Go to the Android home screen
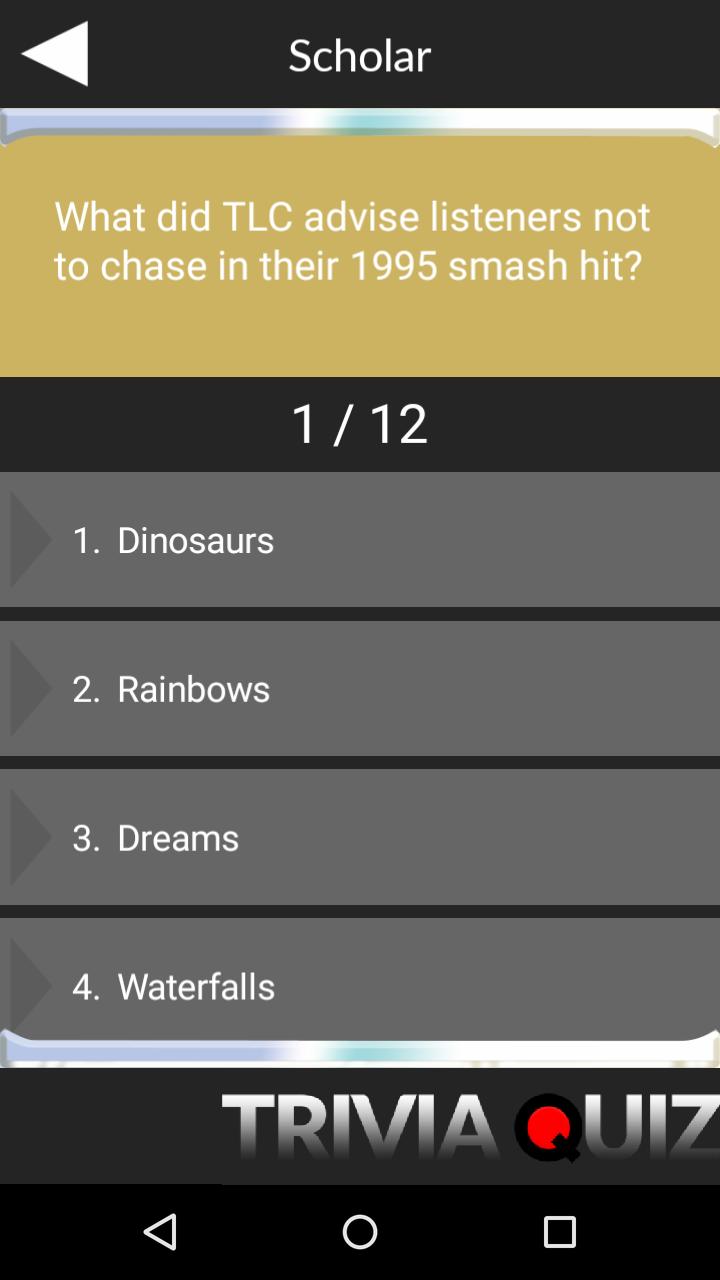 pyautogui.click(x=360, y=1232)
